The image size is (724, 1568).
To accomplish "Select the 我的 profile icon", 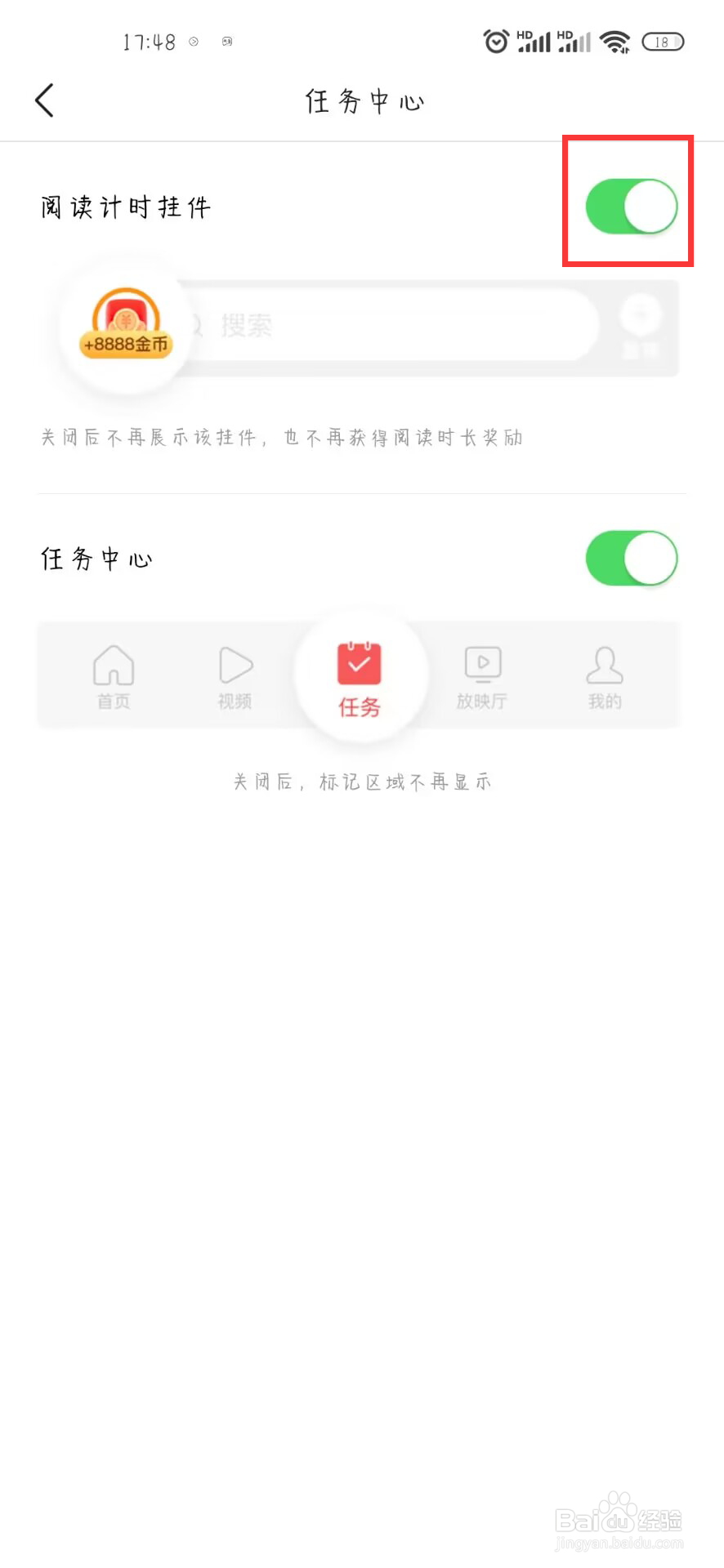I will tap(604, 666).
